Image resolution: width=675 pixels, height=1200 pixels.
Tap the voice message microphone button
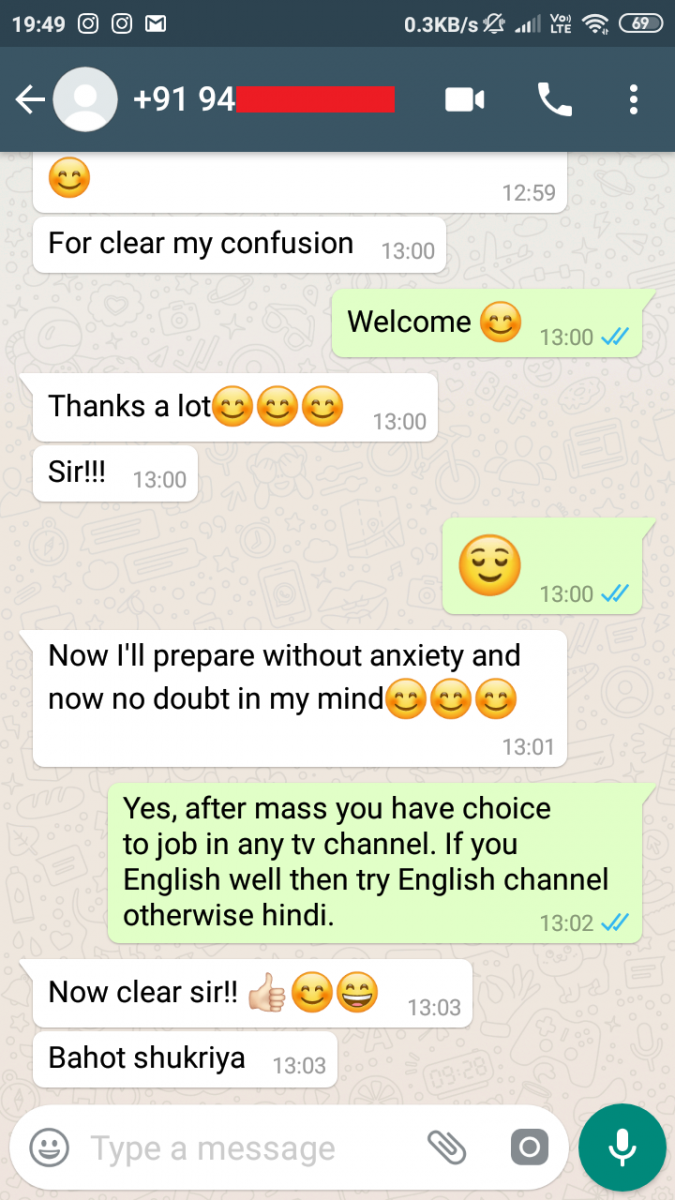point(622,1148)
